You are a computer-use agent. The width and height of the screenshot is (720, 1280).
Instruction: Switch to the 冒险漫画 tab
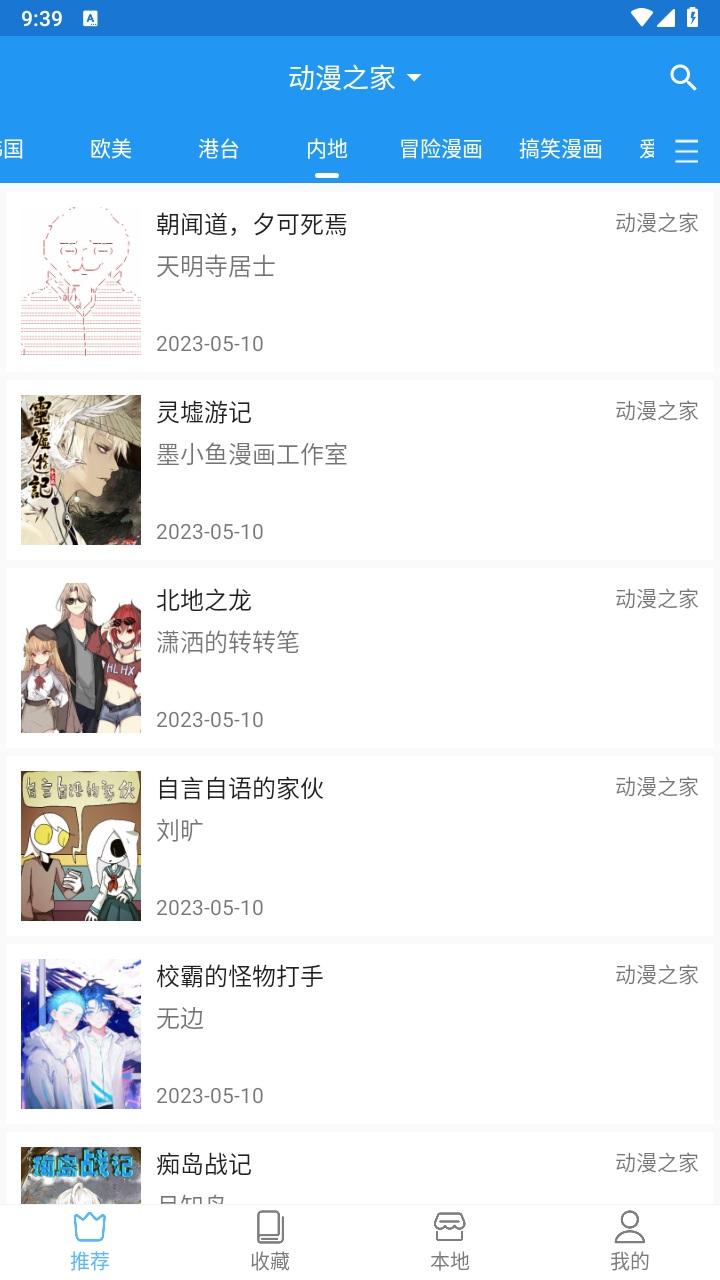click(441, 149)
